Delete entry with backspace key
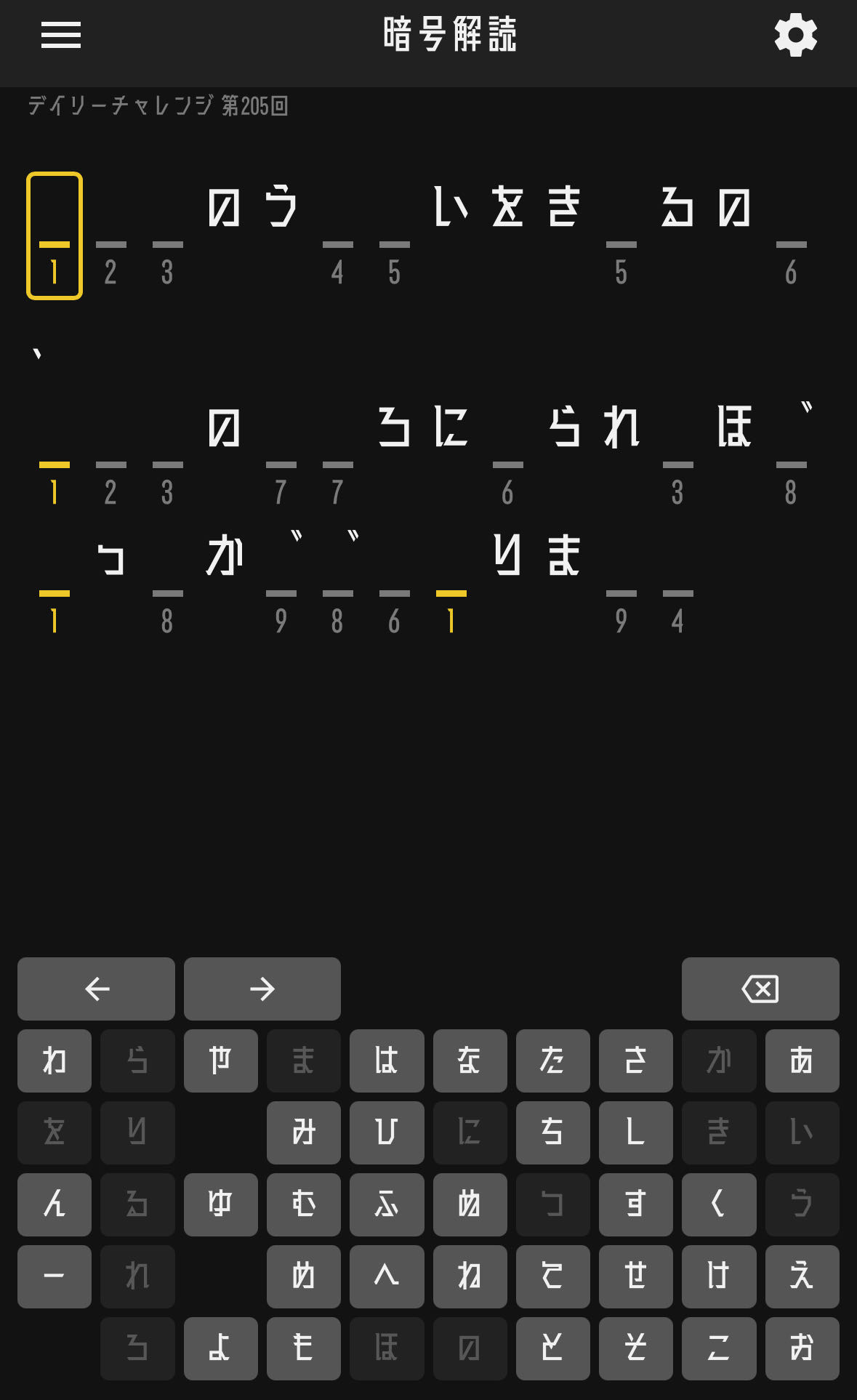The height and width of the screenshot is (1400, 857). coord(760,989)
